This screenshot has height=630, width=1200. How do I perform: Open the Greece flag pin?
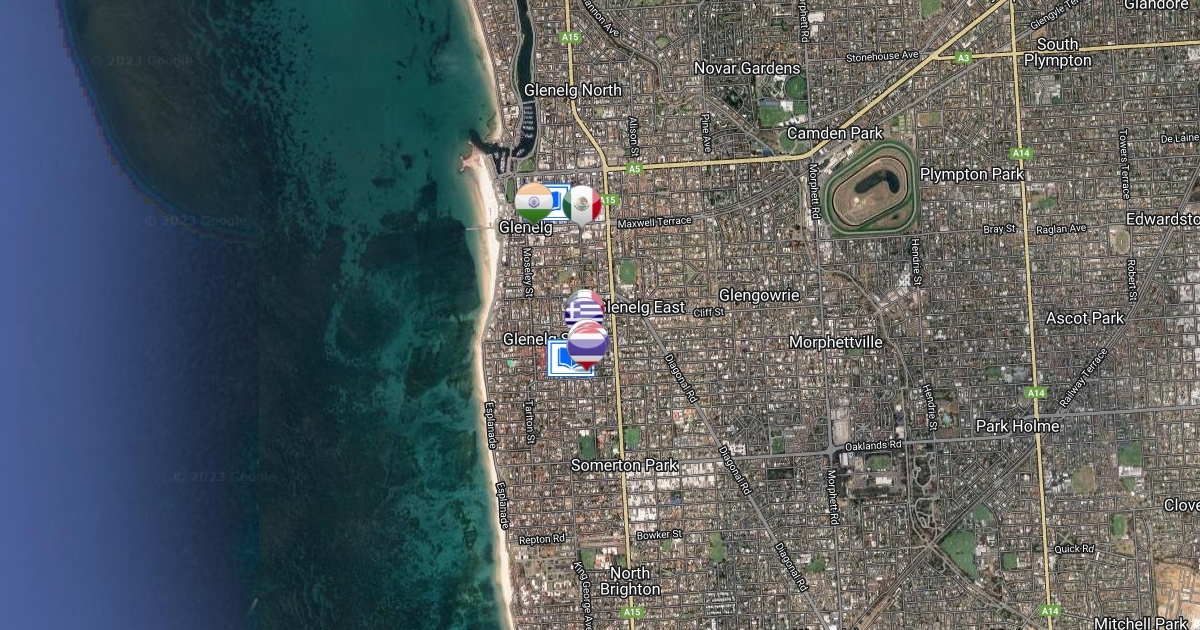point(582,306)
